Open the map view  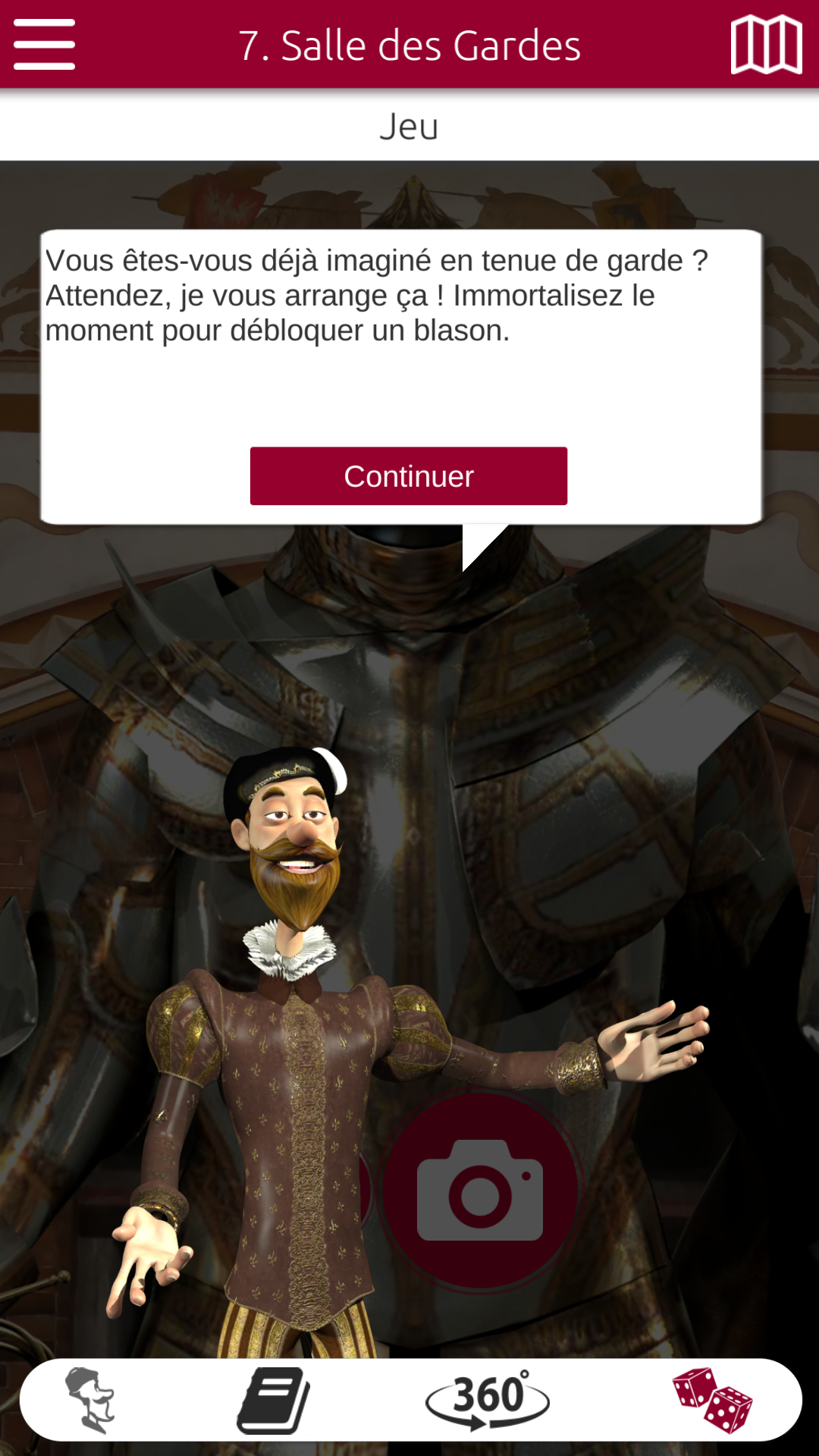[766, 45]
